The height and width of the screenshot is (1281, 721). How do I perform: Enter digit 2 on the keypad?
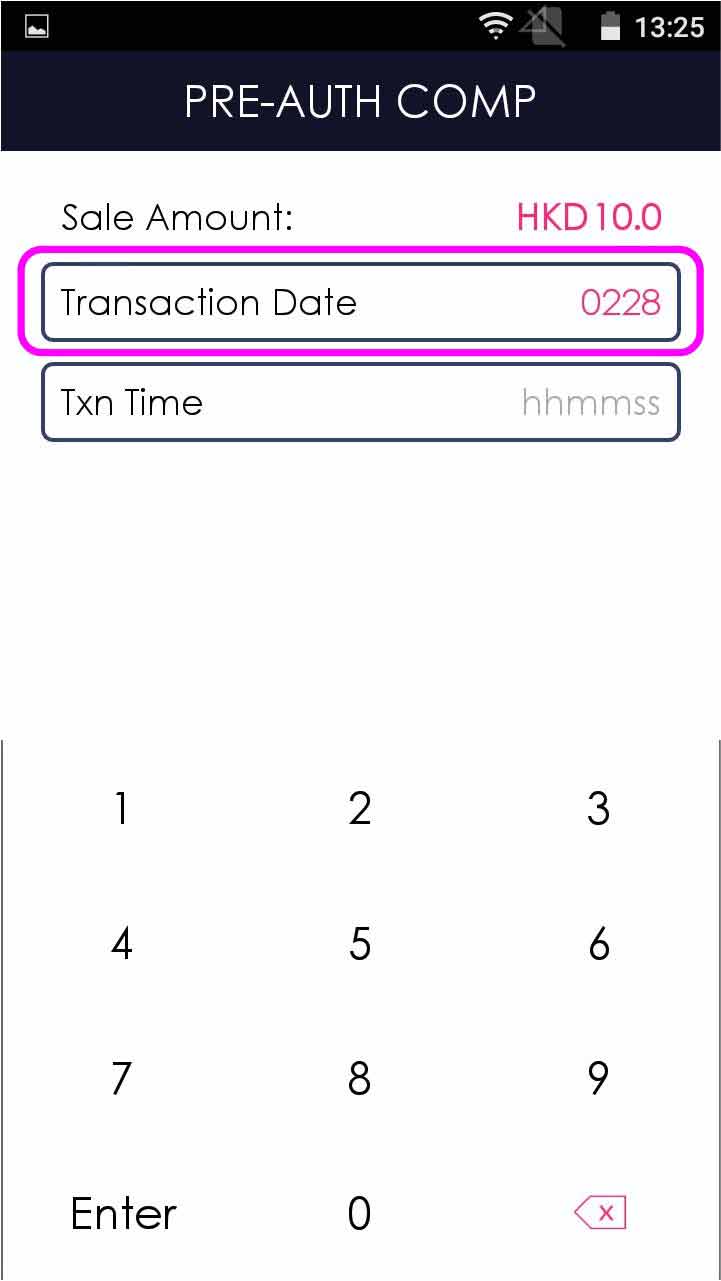360,808
